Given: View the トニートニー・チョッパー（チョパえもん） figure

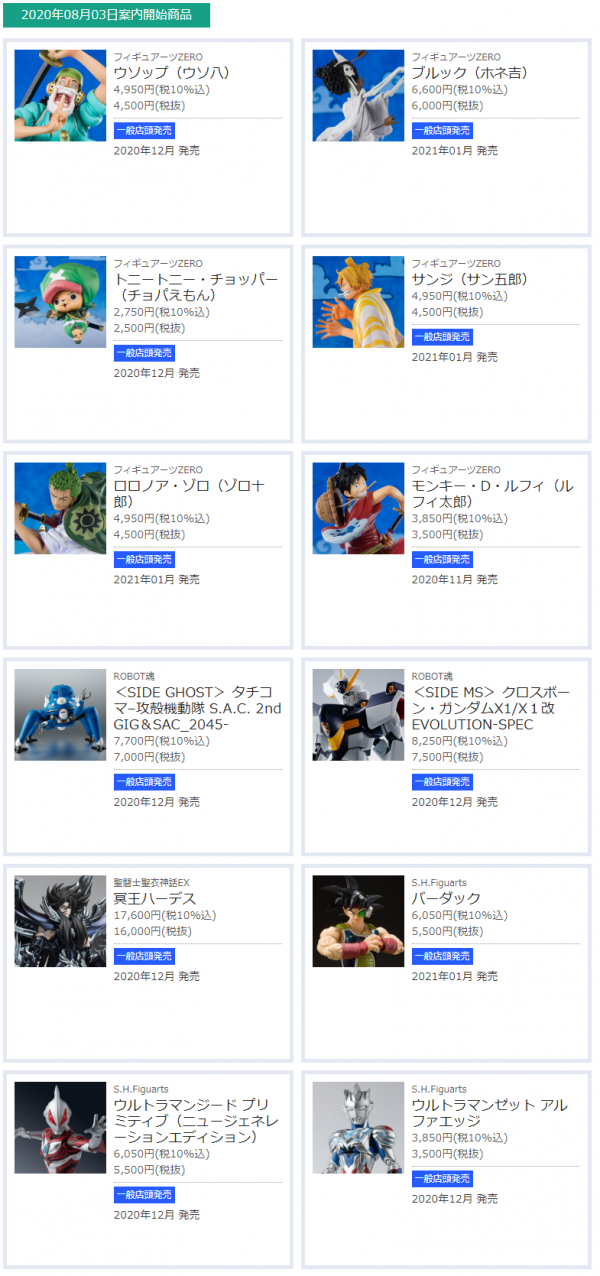Looking at the screenshot, I should coord(196,287).
